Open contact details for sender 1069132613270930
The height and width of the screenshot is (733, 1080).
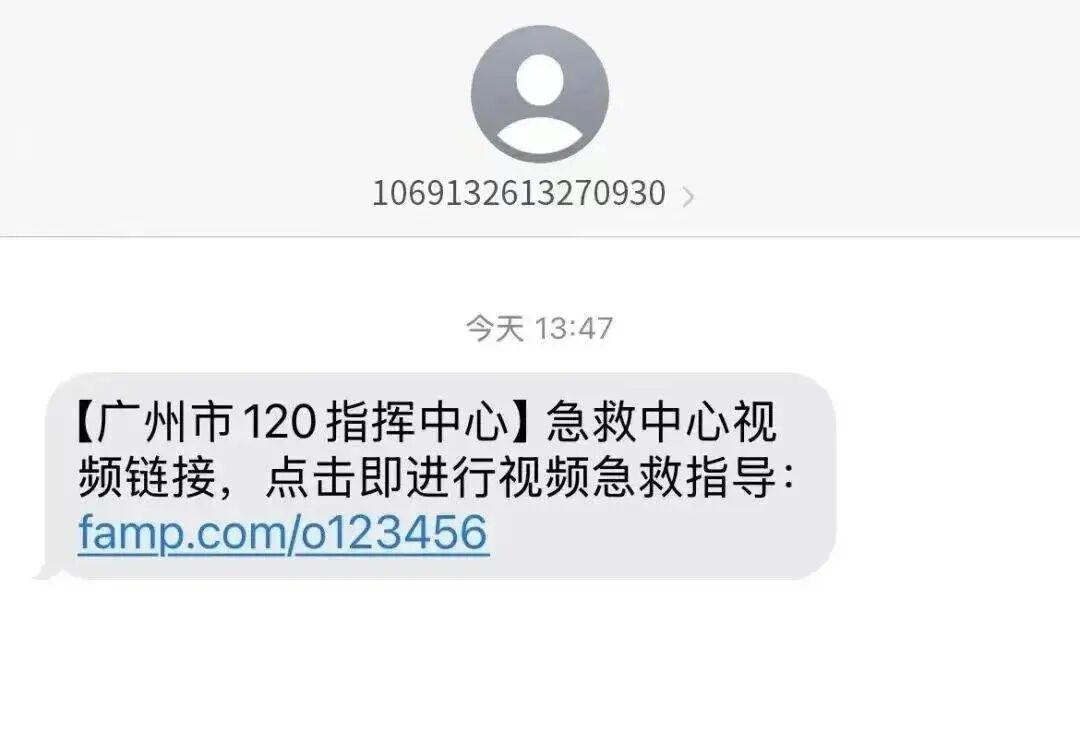pyautogui.click(x=532, y=193)
